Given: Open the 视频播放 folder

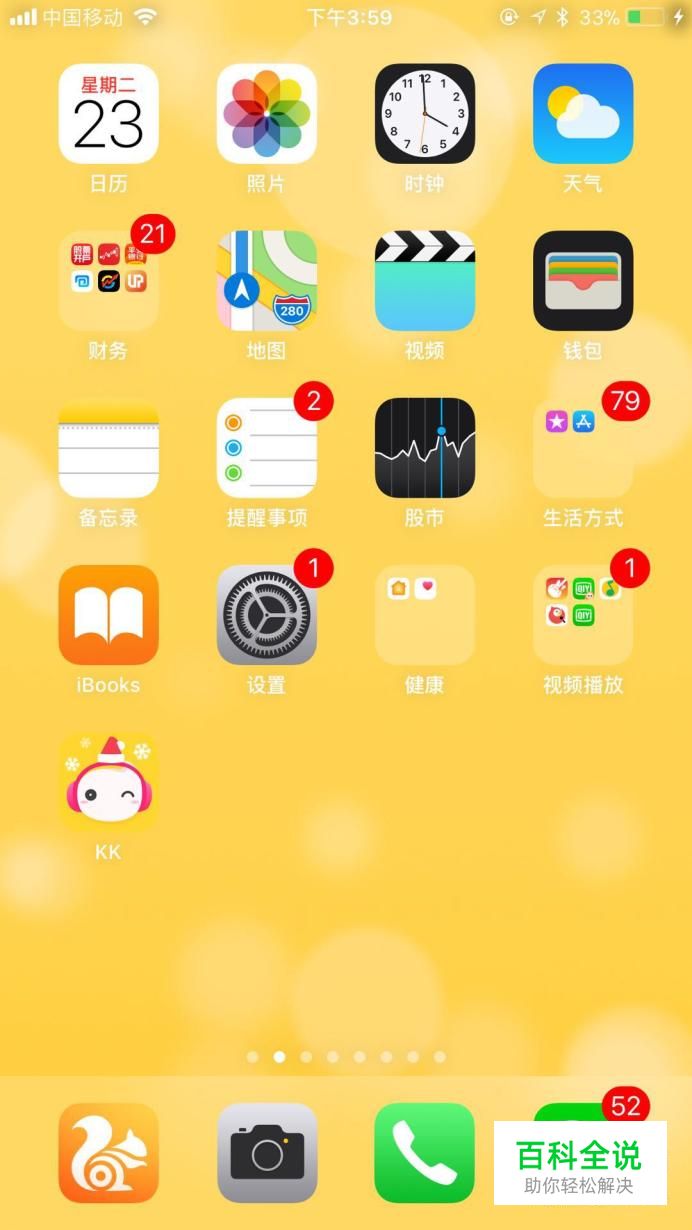Looking at the screenshot, I should coord(582,615).
